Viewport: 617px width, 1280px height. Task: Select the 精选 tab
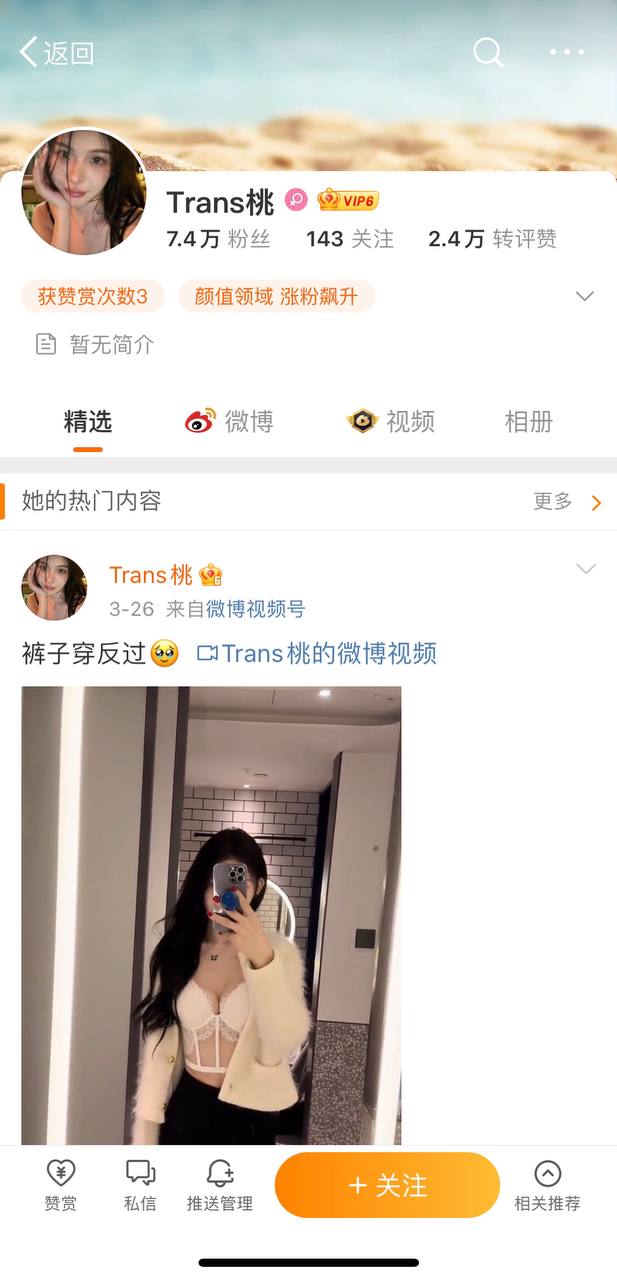pyautogui.click(x=88, y=422)
